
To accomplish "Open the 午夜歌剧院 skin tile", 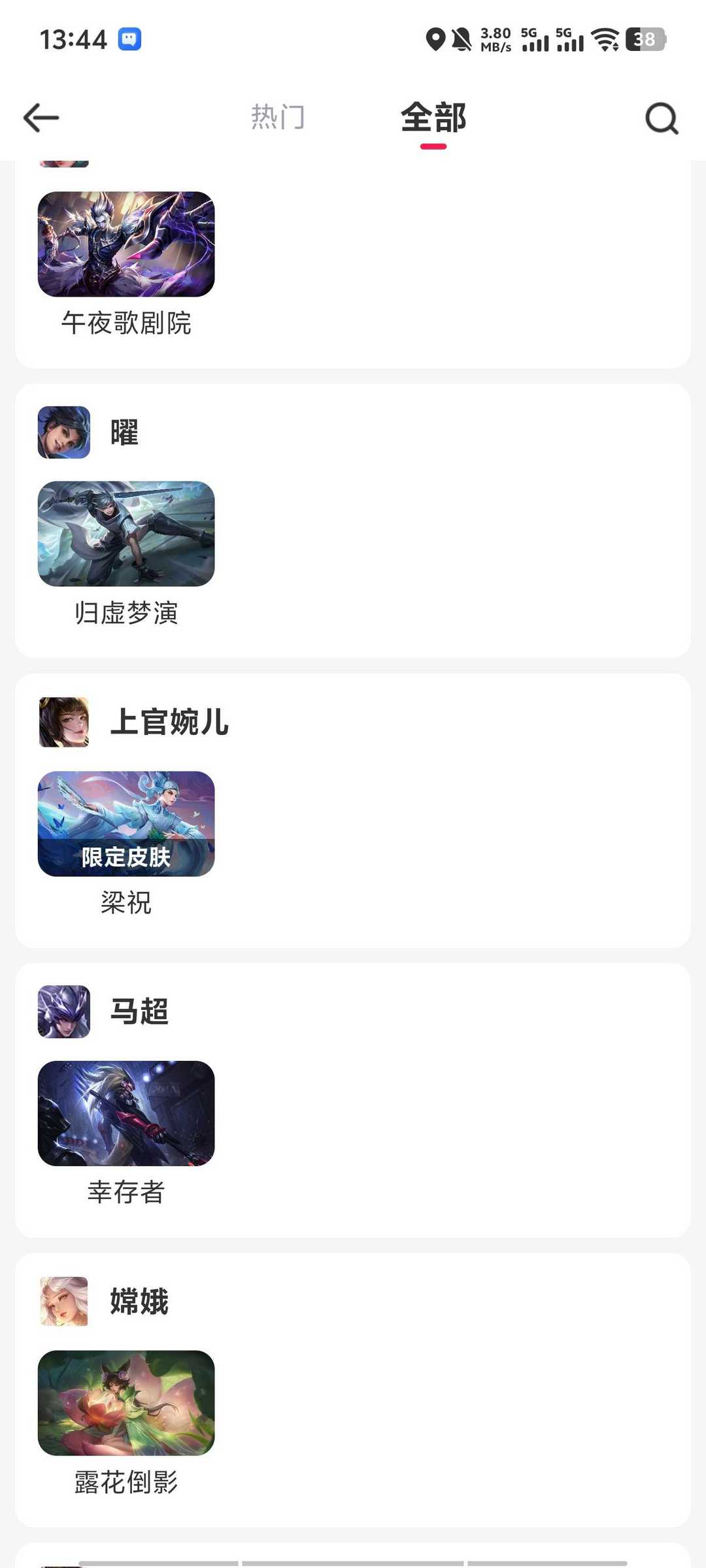I will (x=126, y=244).
